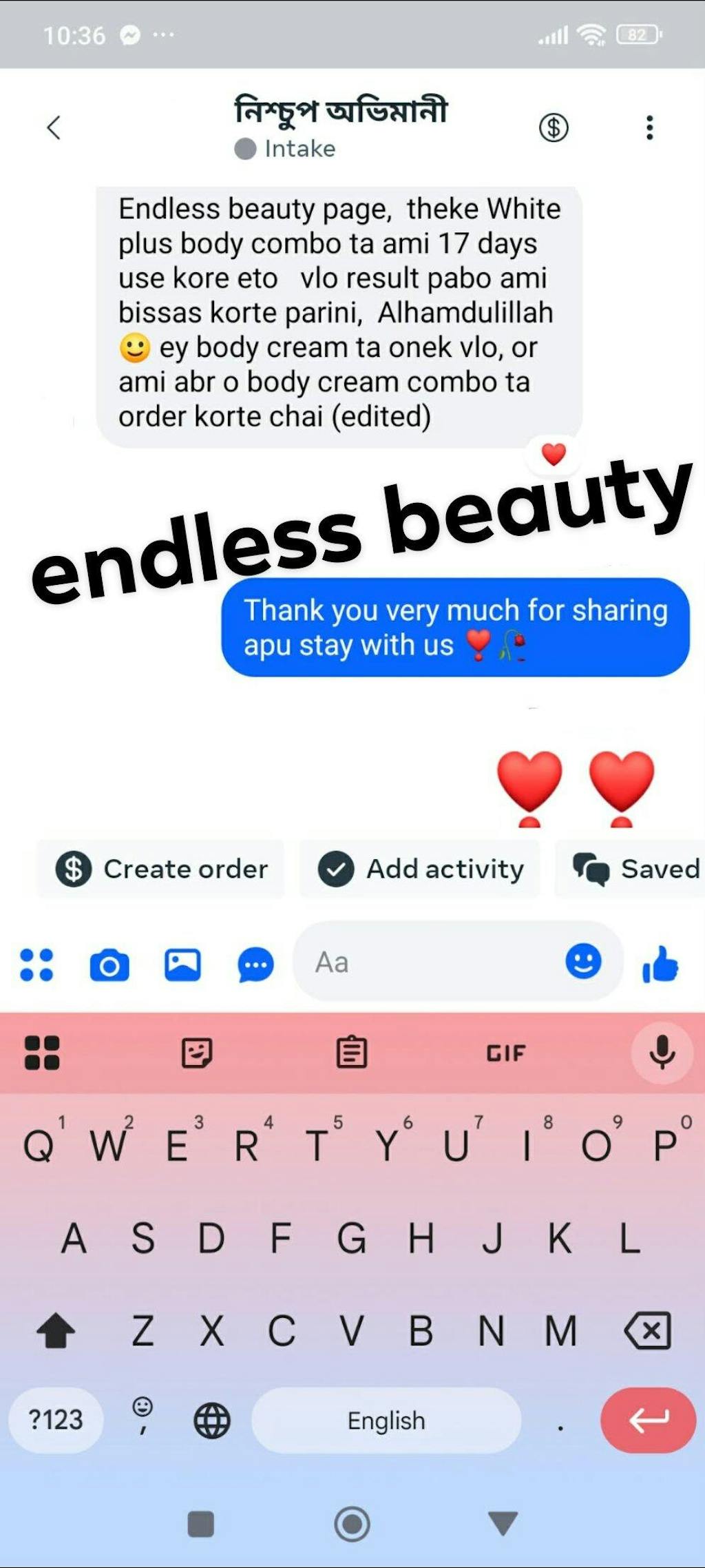This screenshot has height=1568, width=705.
Task: Open the emoji picker in message field
Action: [x=583, y=962]
